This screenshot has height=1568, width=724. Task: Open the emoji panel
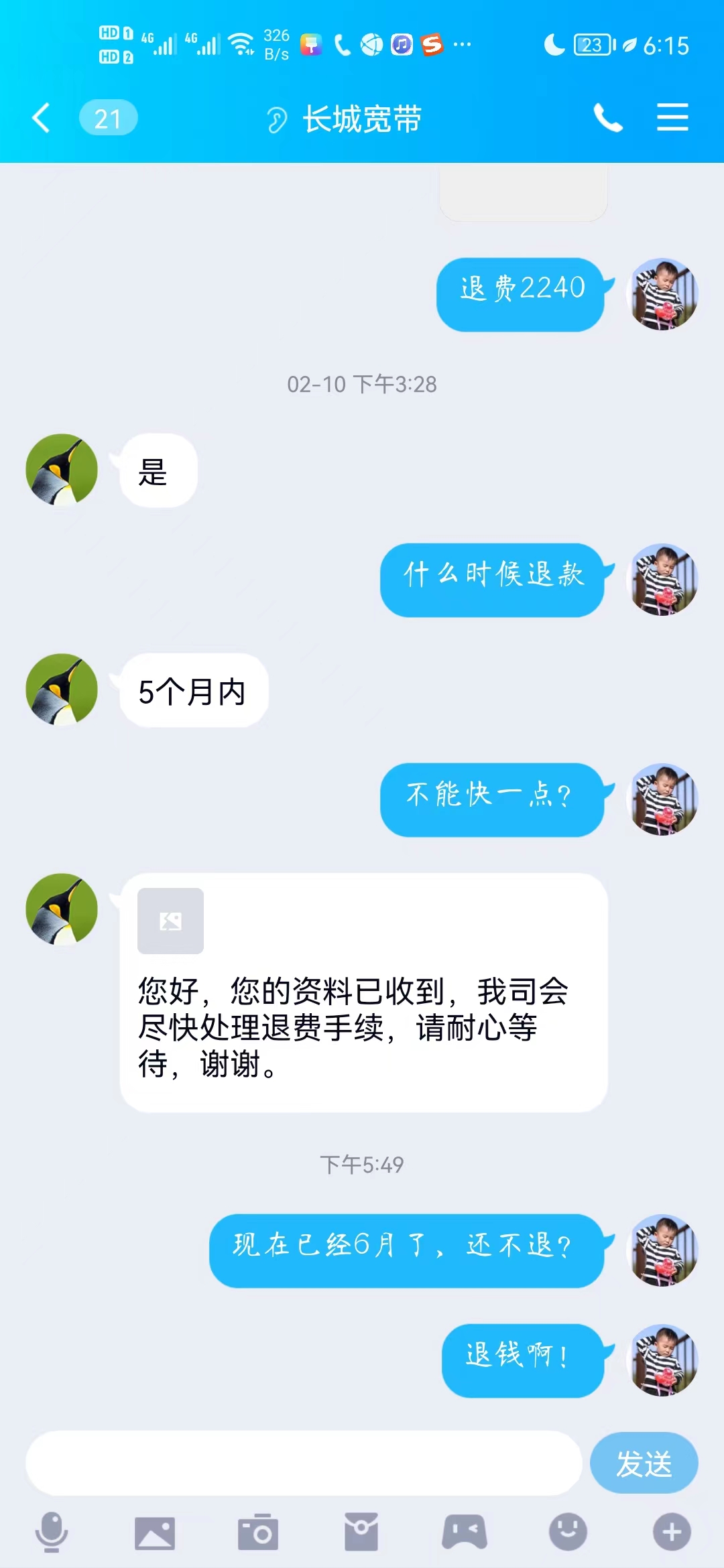(568, 1532)
